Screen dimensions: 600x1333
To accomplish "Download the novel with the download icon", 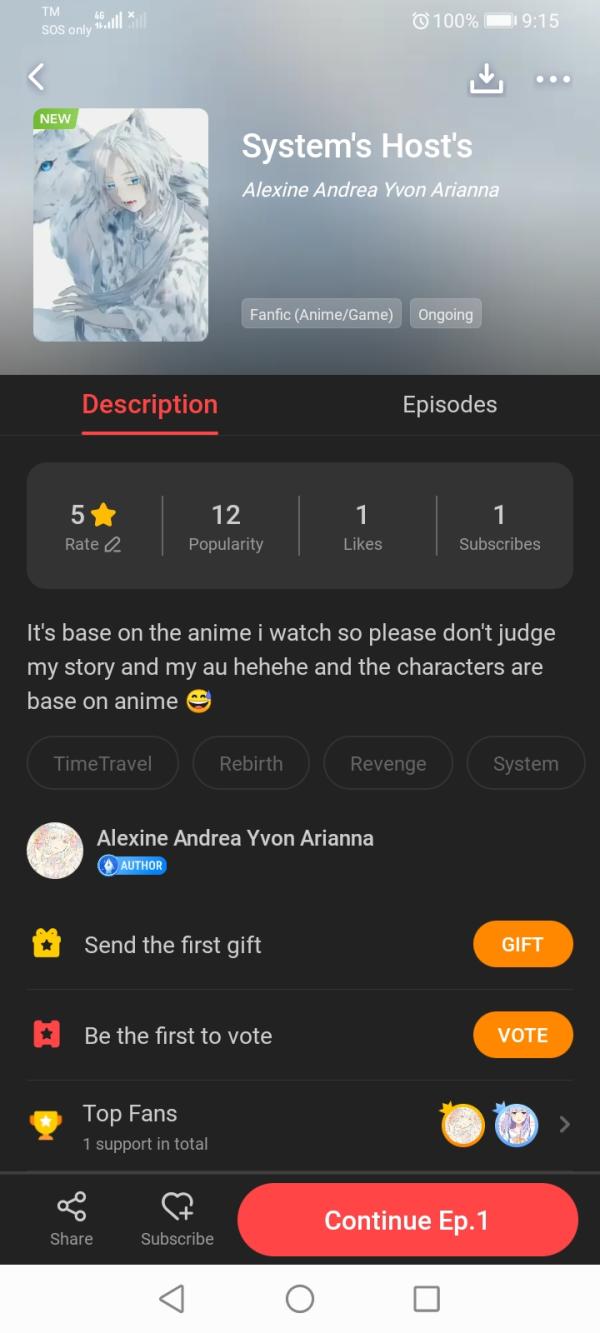I will pos(486,78).
